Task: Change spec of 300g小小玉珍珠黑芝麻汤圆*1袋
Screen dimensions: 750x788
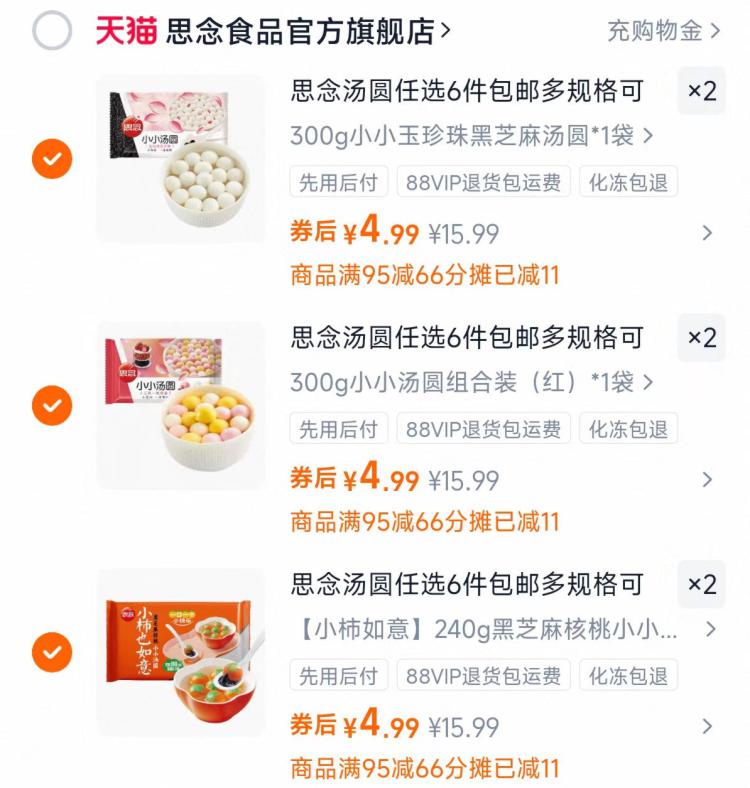Action: [471, 136]
